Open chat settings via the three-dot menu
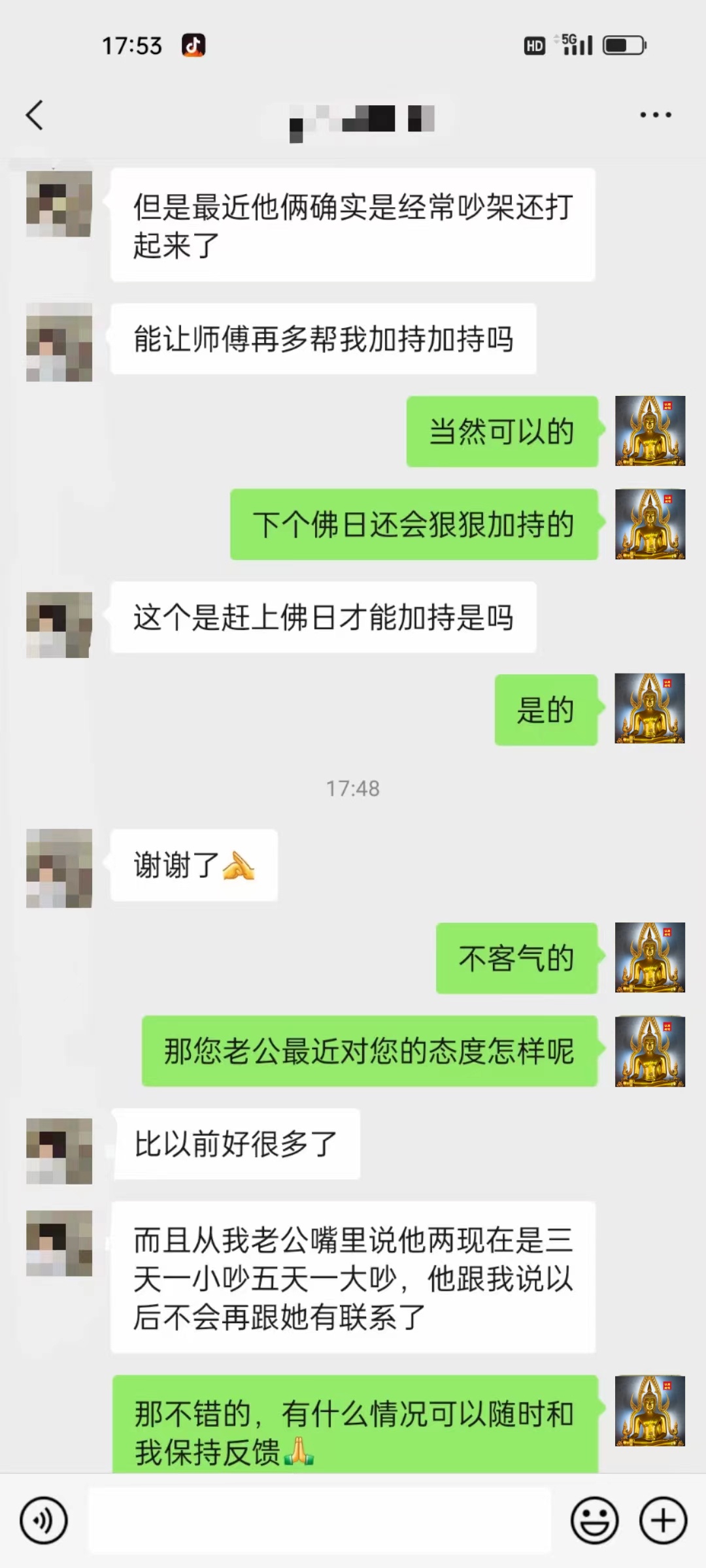The width and height of the screenshot is (706, 1568). coord(657,115)
